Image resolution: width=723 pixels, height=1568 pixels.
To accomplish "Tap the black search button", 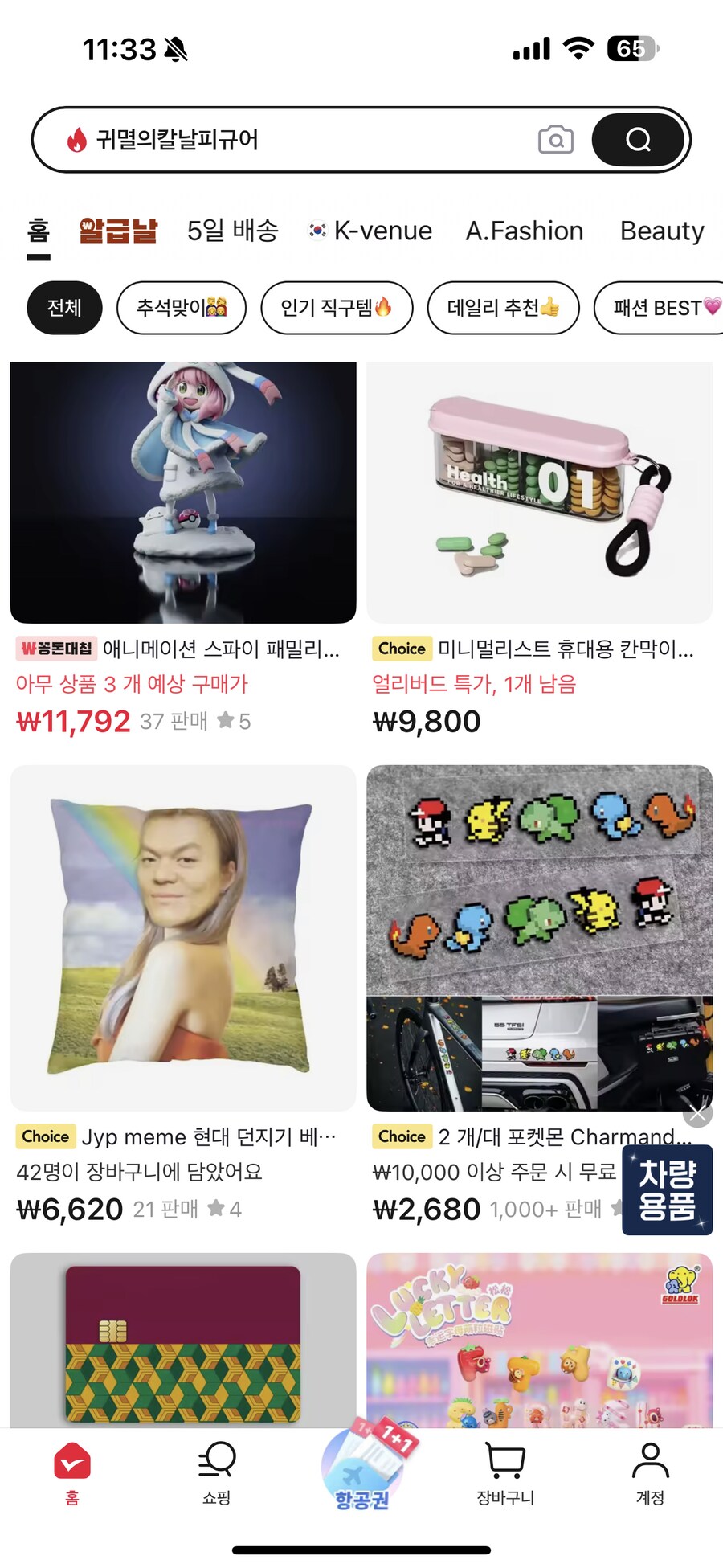I will (639, 140).
